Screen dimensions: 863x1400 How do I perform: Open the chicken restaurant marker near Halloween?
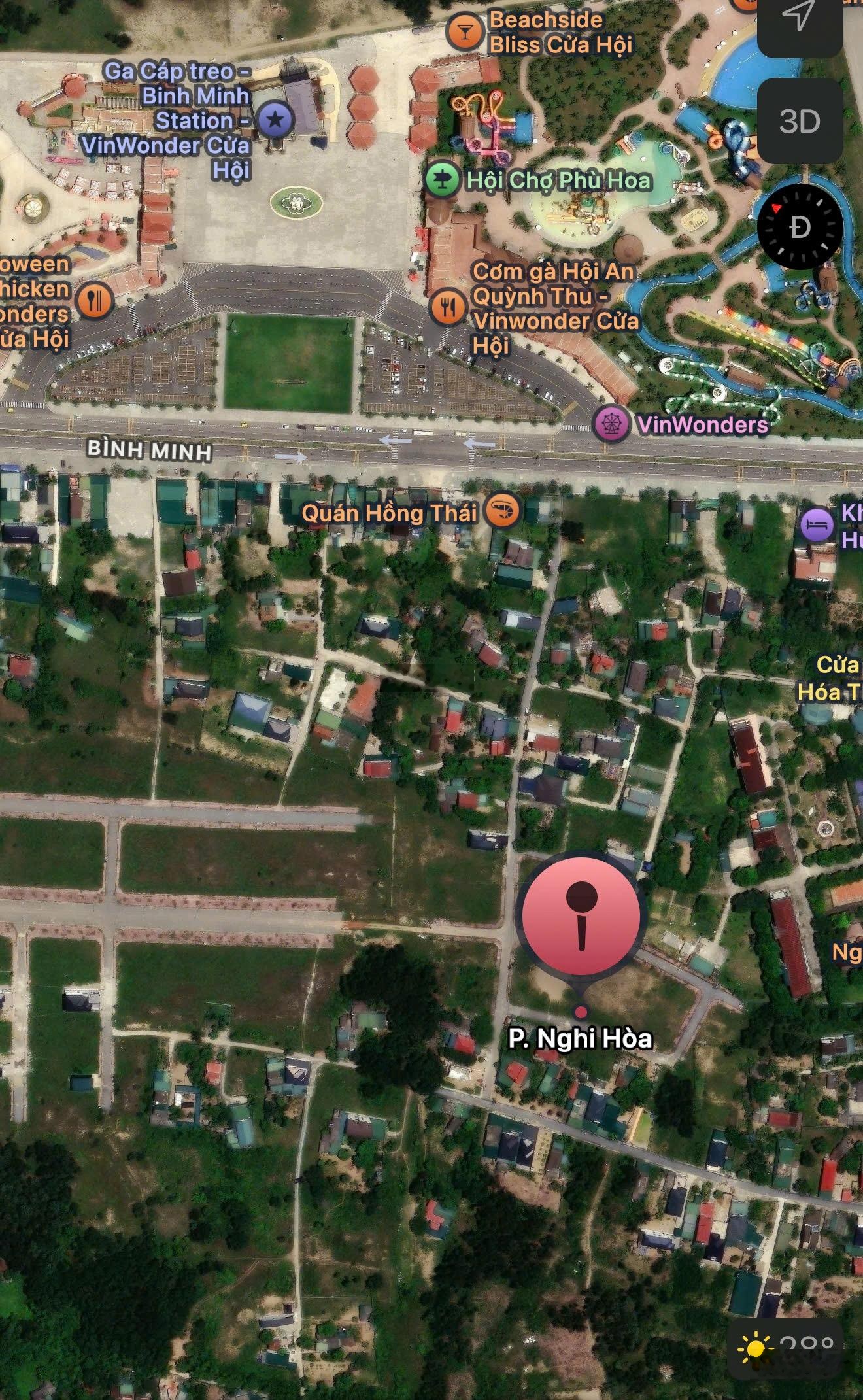95,301
